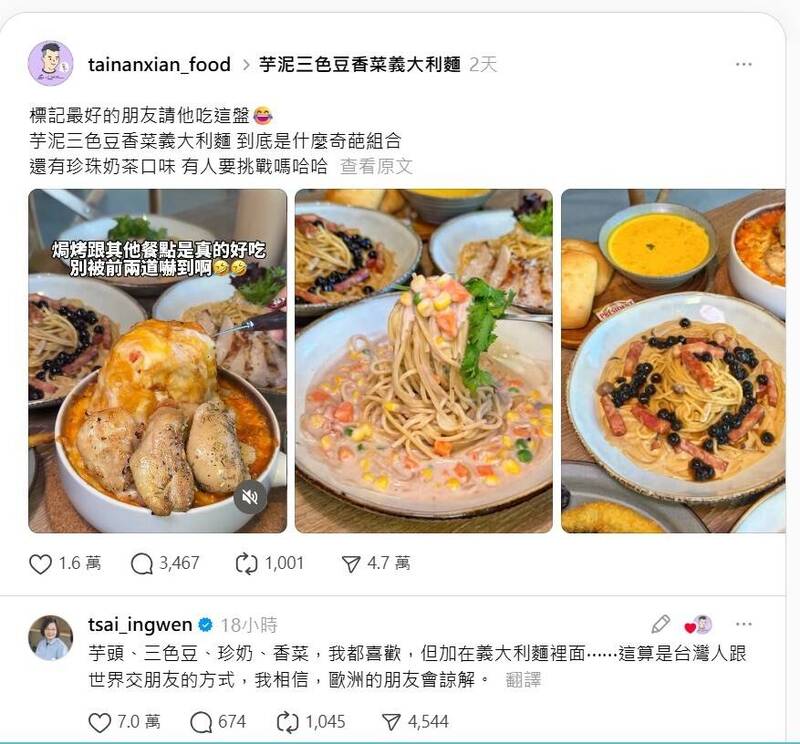This screenshot has width=800, height=744.
Task: Open the first video thumbnail with baked rice
Action: 157,360
